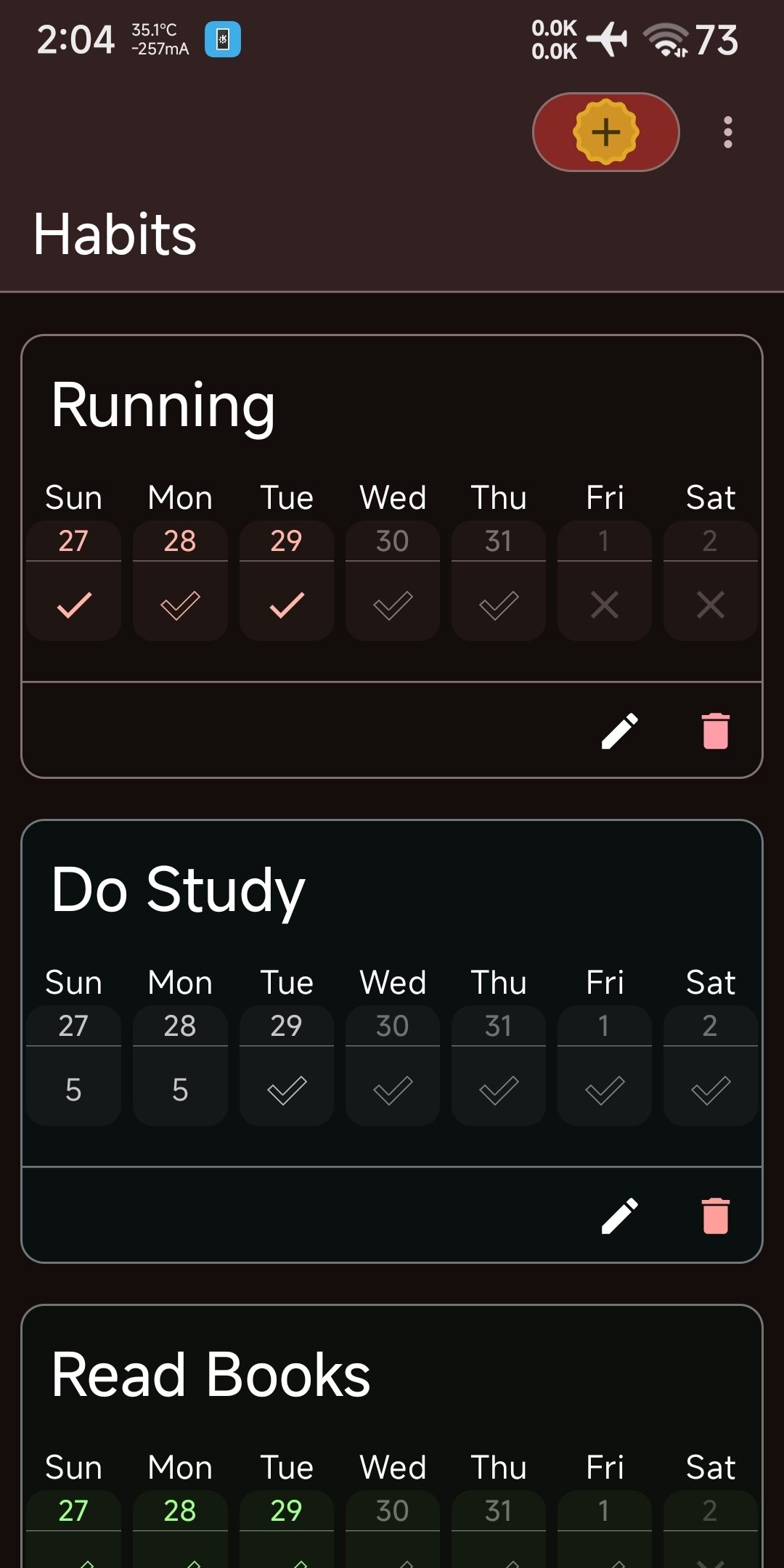Open the three-dot overflow menu
784x1568 pixels.
(x=727, y=132)
